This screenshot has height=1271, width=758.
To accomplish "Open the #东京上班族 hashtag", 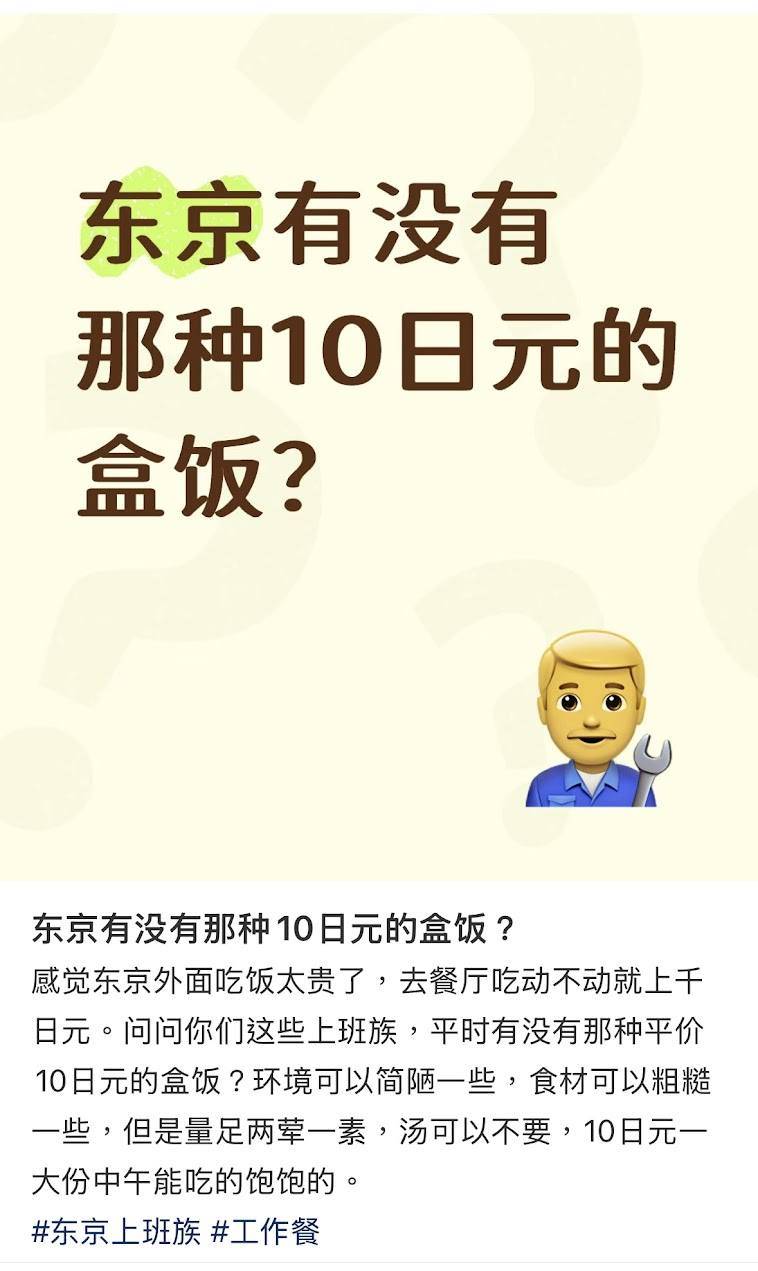I will 116,1231.
